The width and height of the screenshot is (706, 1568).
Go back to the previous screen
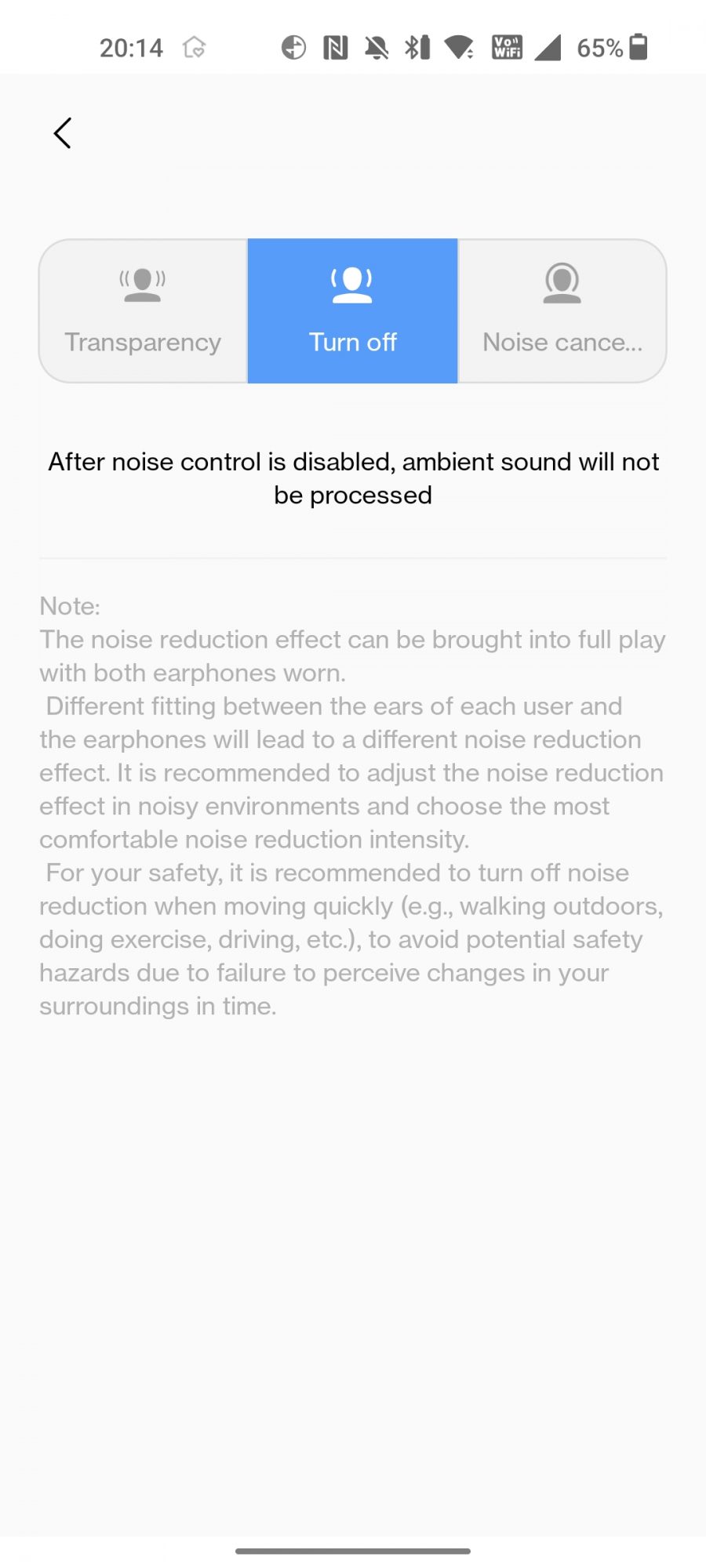tap(63, 133)
